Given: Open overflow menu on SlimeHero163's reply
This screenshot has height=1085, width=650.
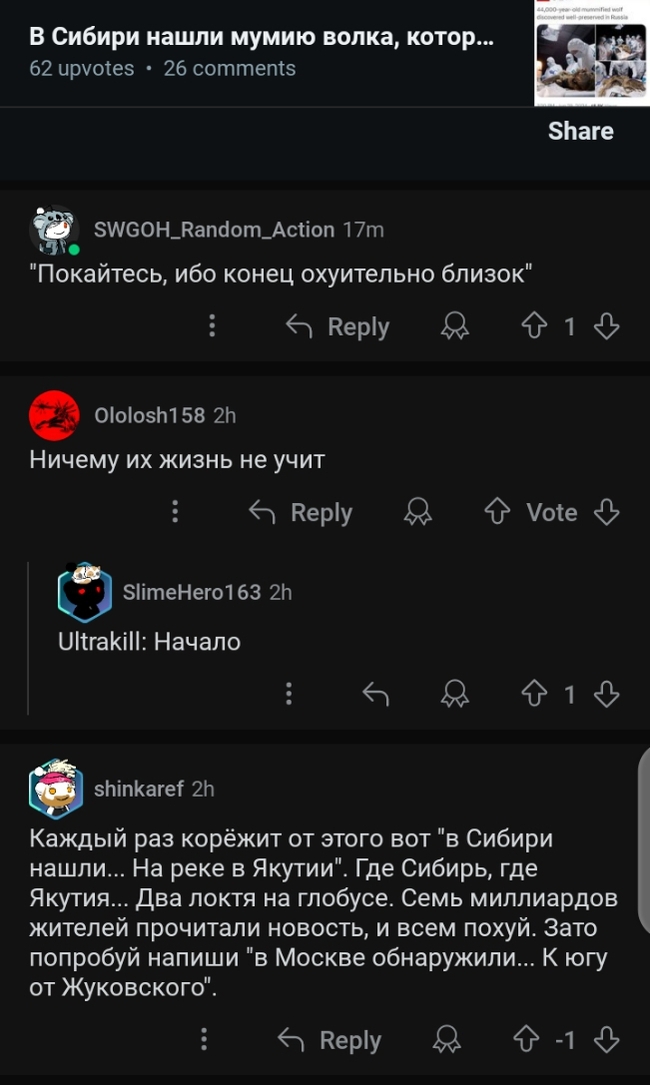Looking at the screenshot, I should (x=288, y=694).
